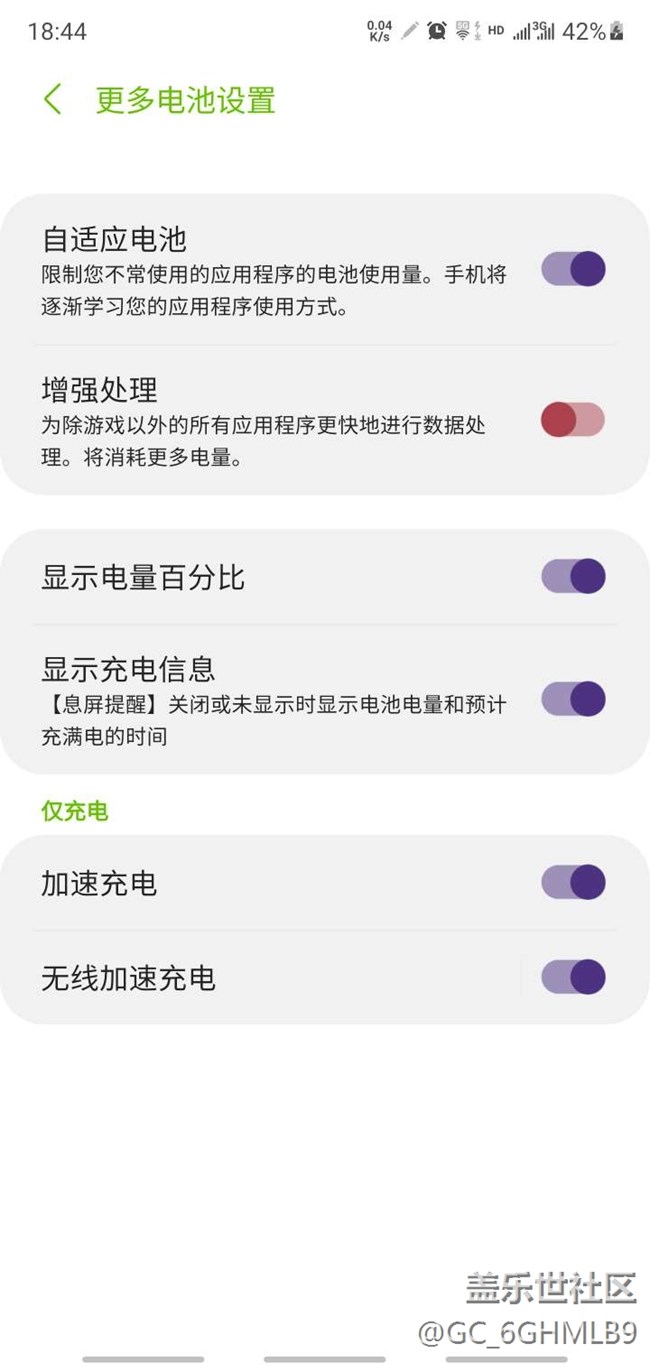Enable the 增强处理 switch

573,420
